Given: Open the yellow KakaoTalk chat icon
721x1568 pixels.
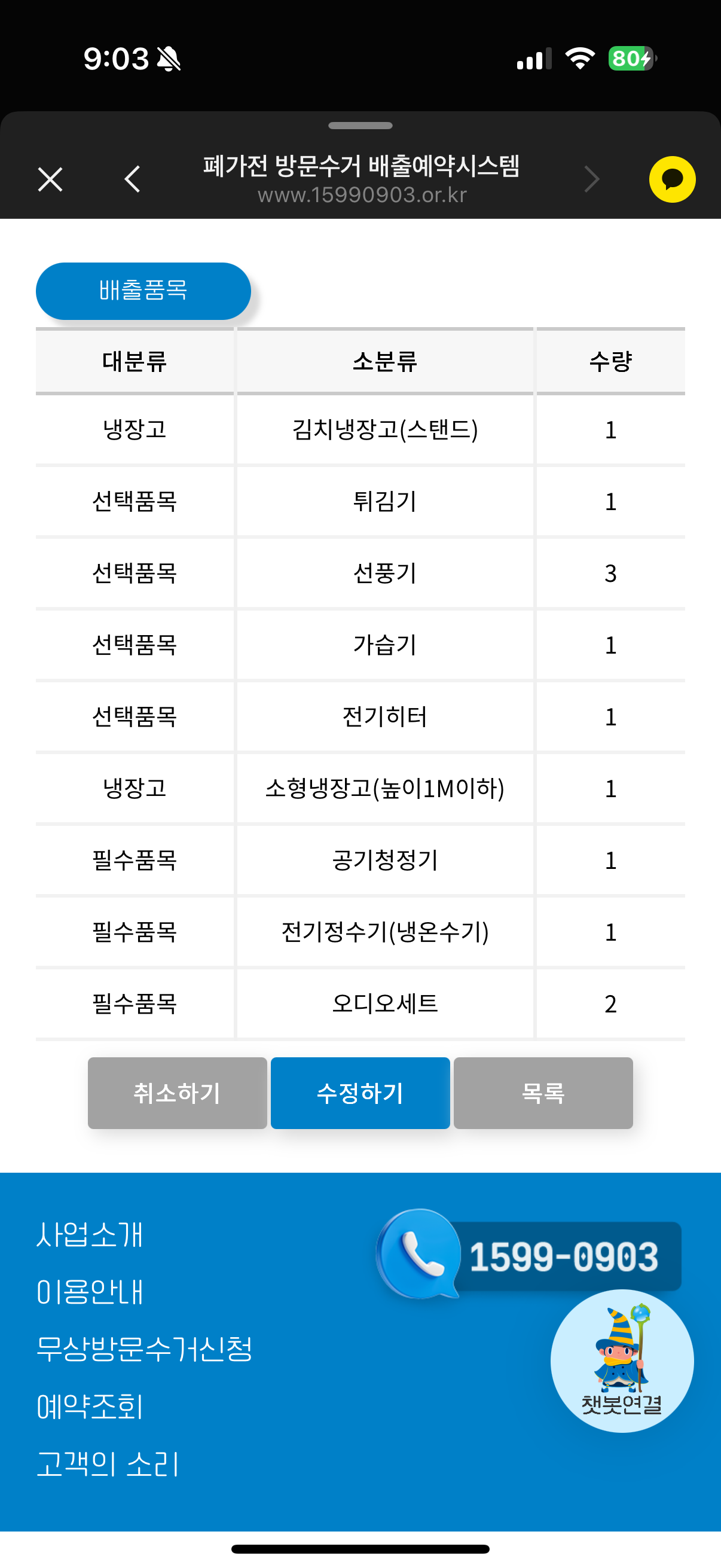Looking at the screenshot, I should tap(672, 179).
